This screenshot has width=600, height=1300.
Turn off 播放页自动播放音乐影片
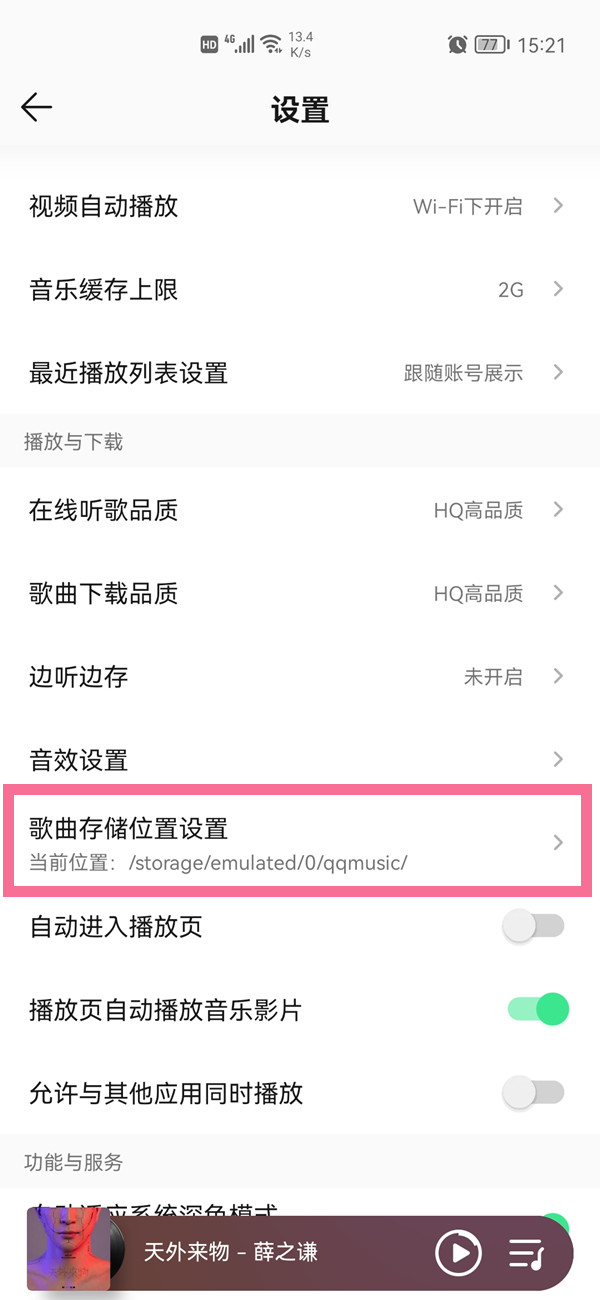pos(538,1010)
